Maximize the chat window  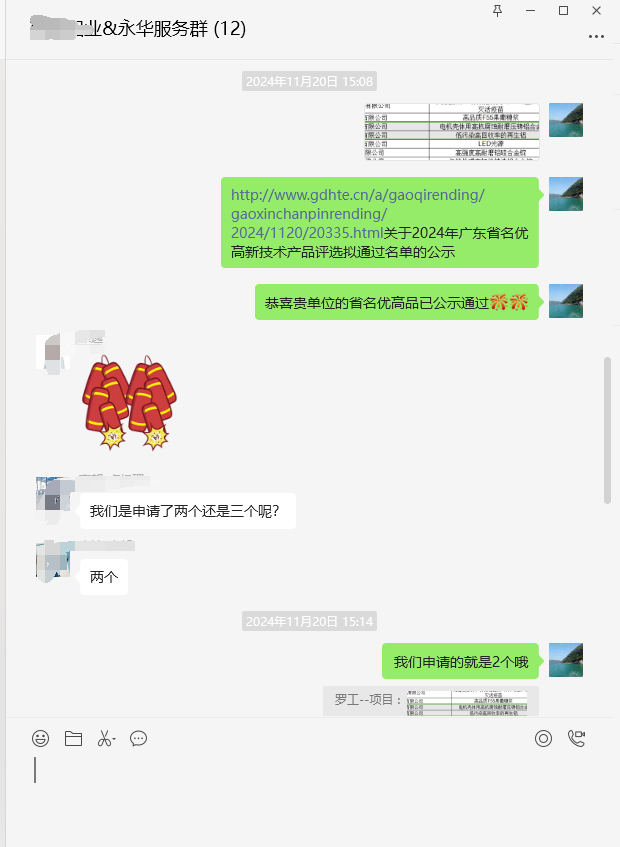563,10
